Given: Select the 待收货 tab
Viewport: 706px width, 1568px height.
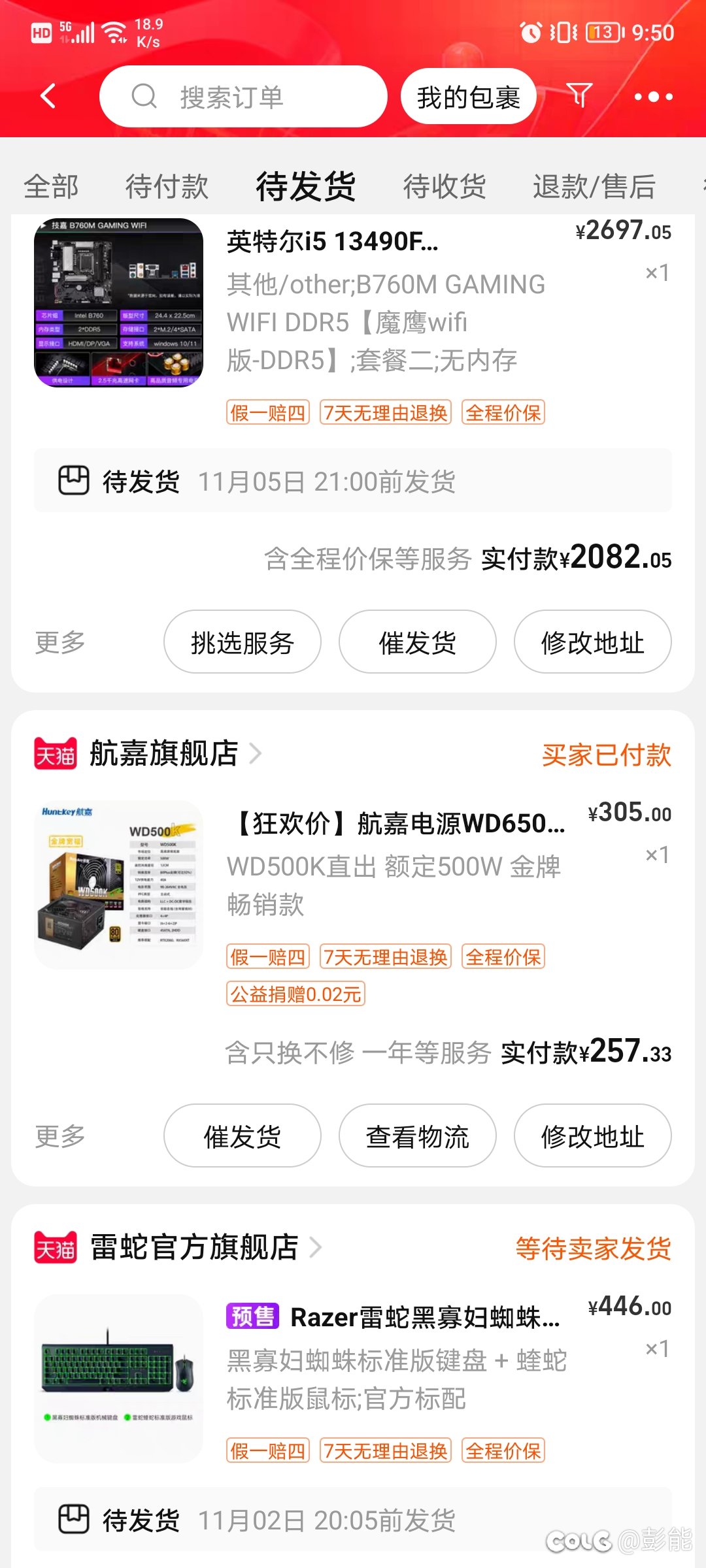Looking at the screenshot, I should tap(445, 187).
